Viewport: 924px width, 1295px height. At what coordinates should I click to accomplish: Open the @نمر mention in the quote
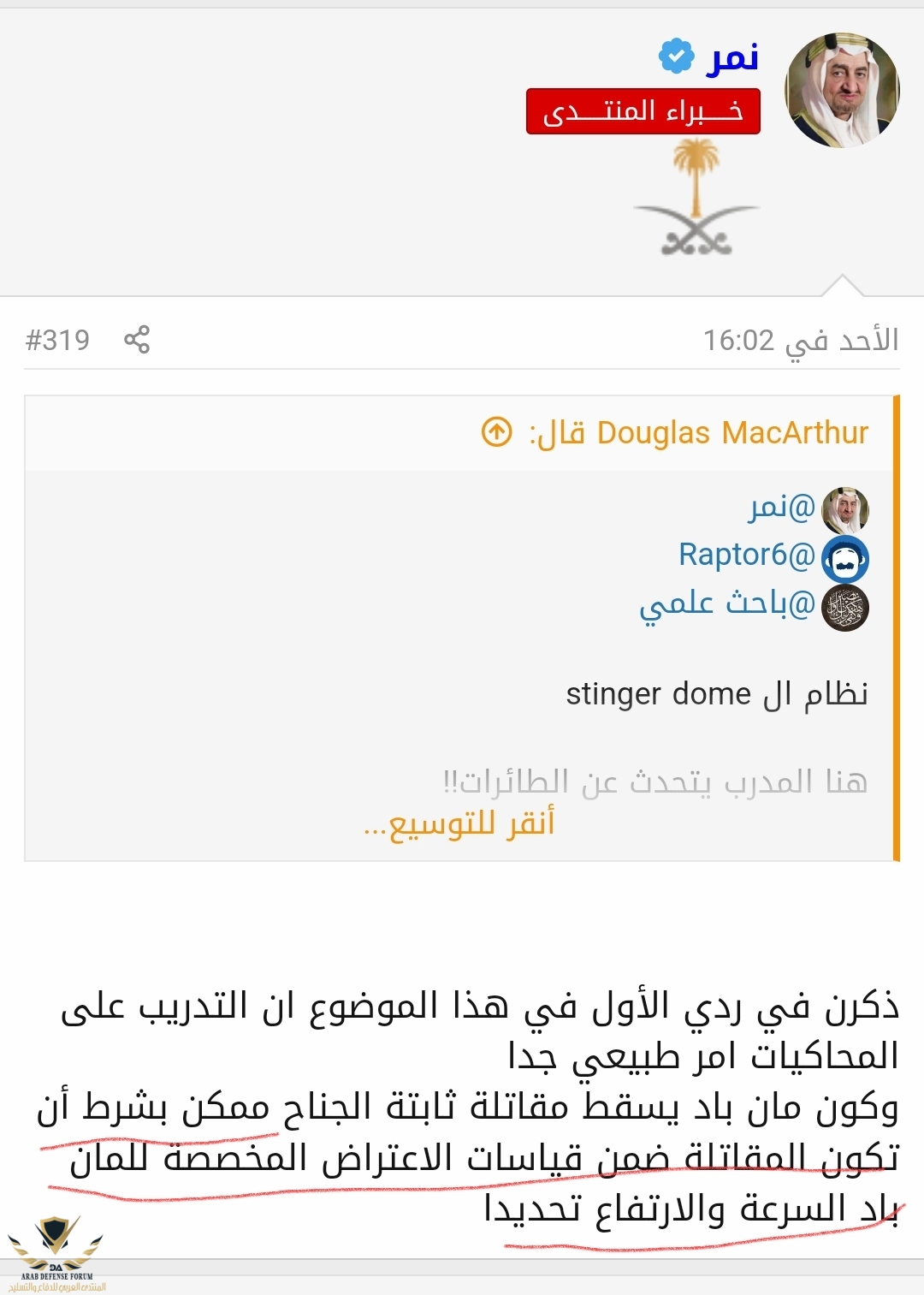(781, 508)
